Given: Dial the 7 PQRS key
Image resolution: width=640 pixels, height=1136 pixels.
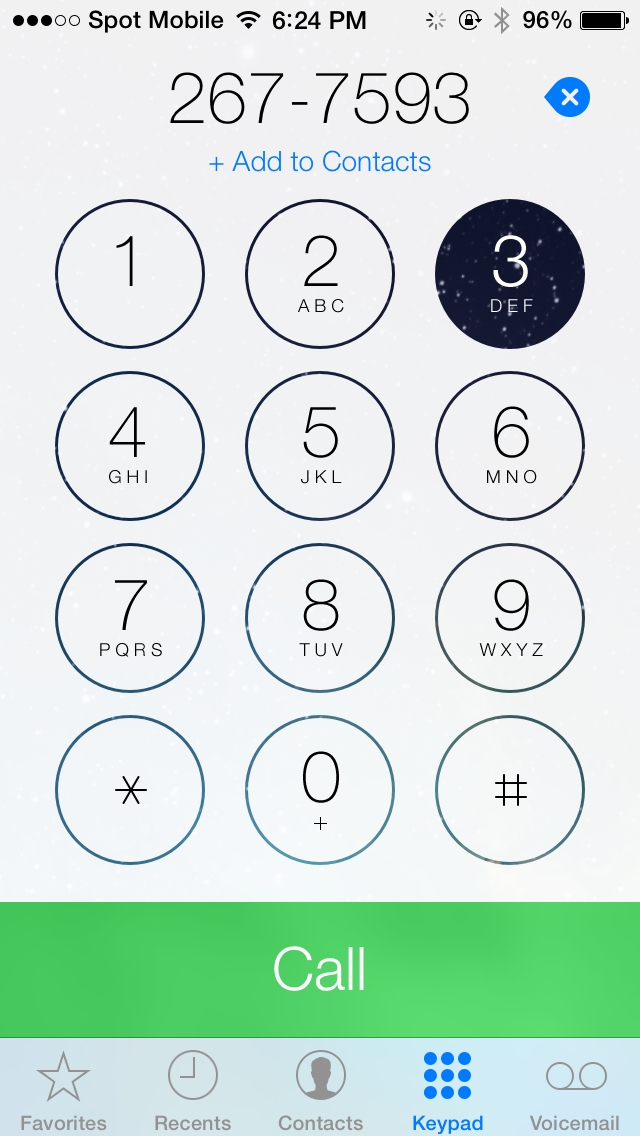Looking at the screenshot, I should click(x=130, y=618).
